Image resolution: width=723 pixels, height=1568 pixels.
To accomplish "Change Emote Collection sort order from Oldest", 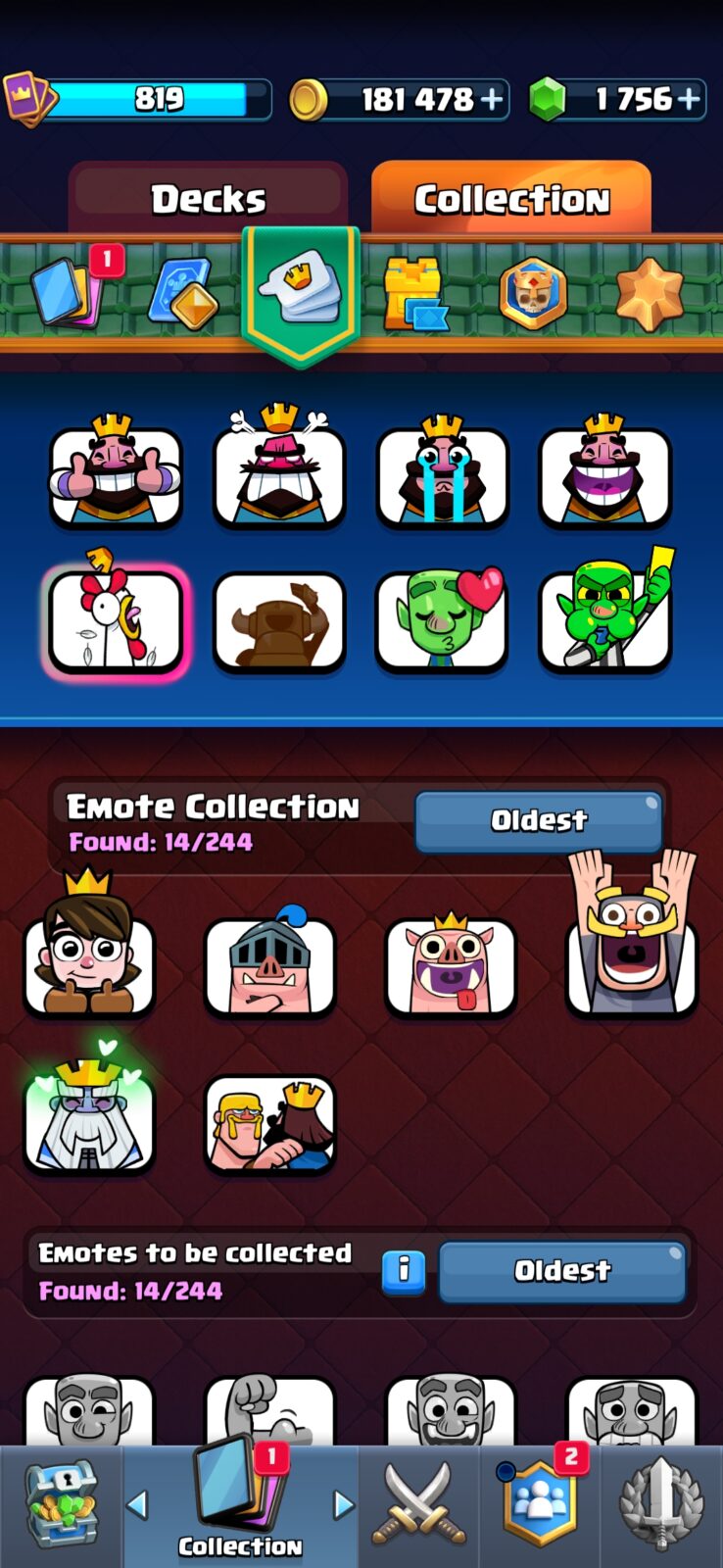I will click(x=539, y=821).
